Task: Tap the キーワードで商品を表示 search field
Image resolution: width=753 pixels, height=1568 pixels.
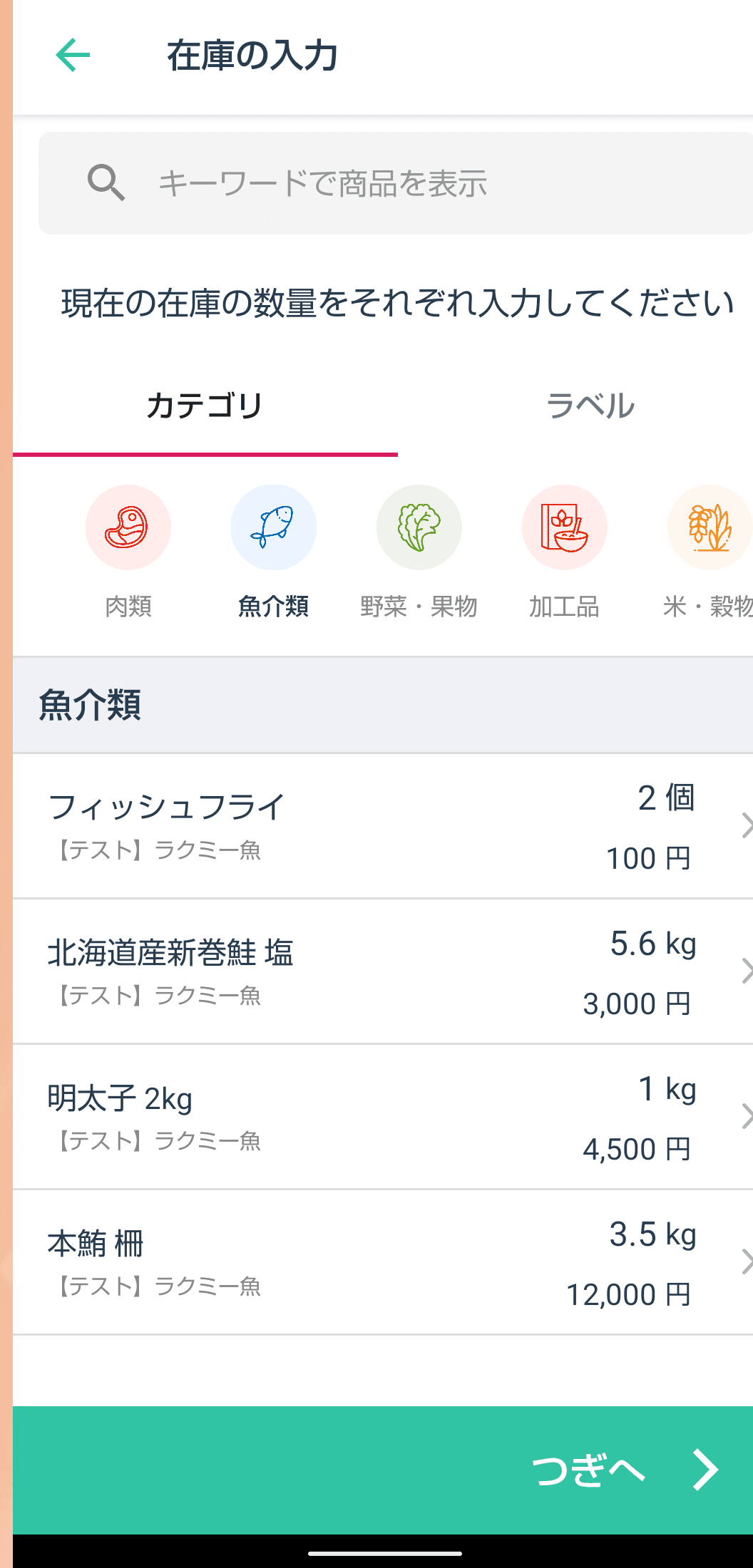Action: point(396,183)
